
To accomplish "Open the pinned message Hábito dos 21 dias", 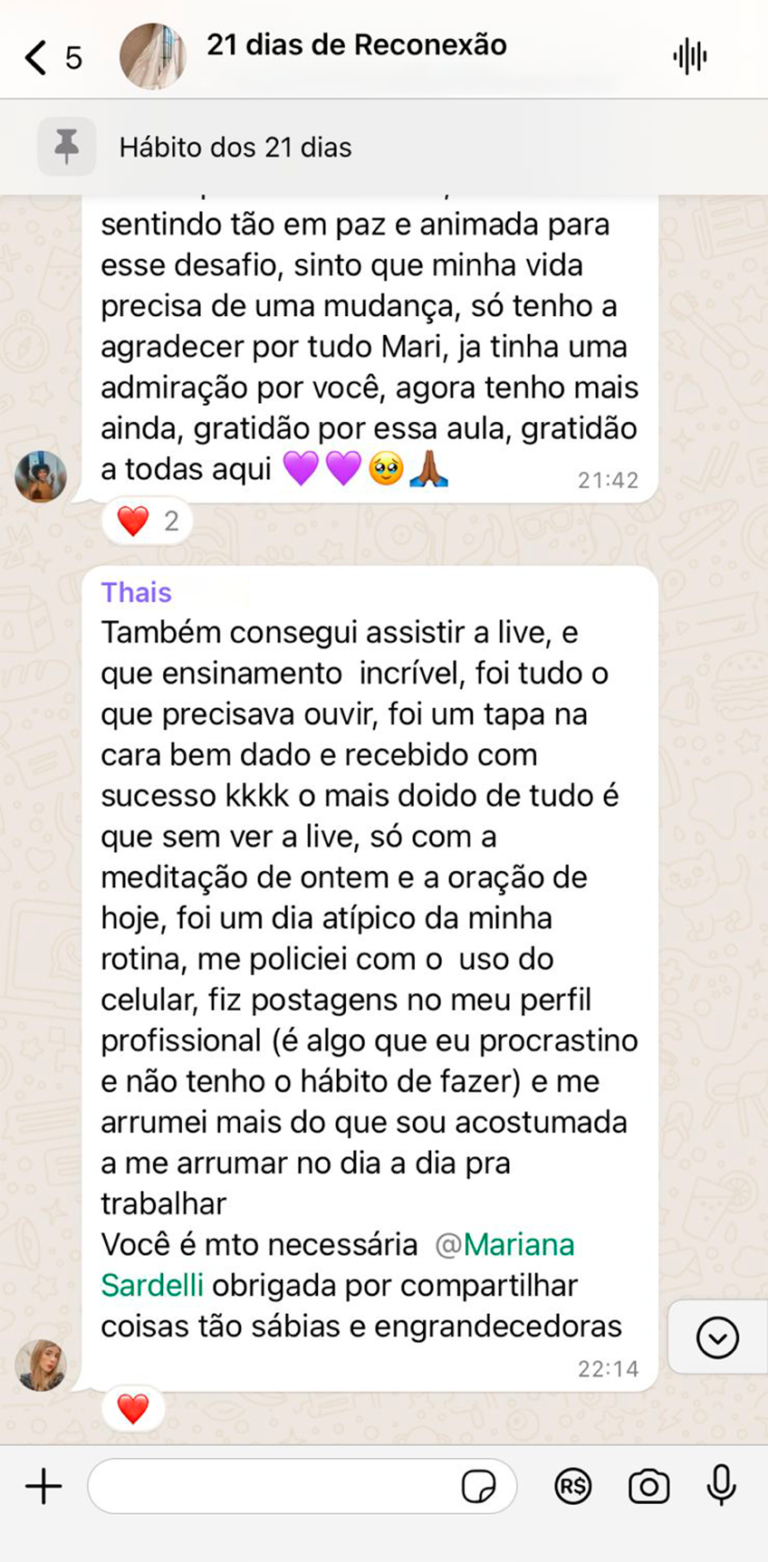I will click(x=235, y=148).
